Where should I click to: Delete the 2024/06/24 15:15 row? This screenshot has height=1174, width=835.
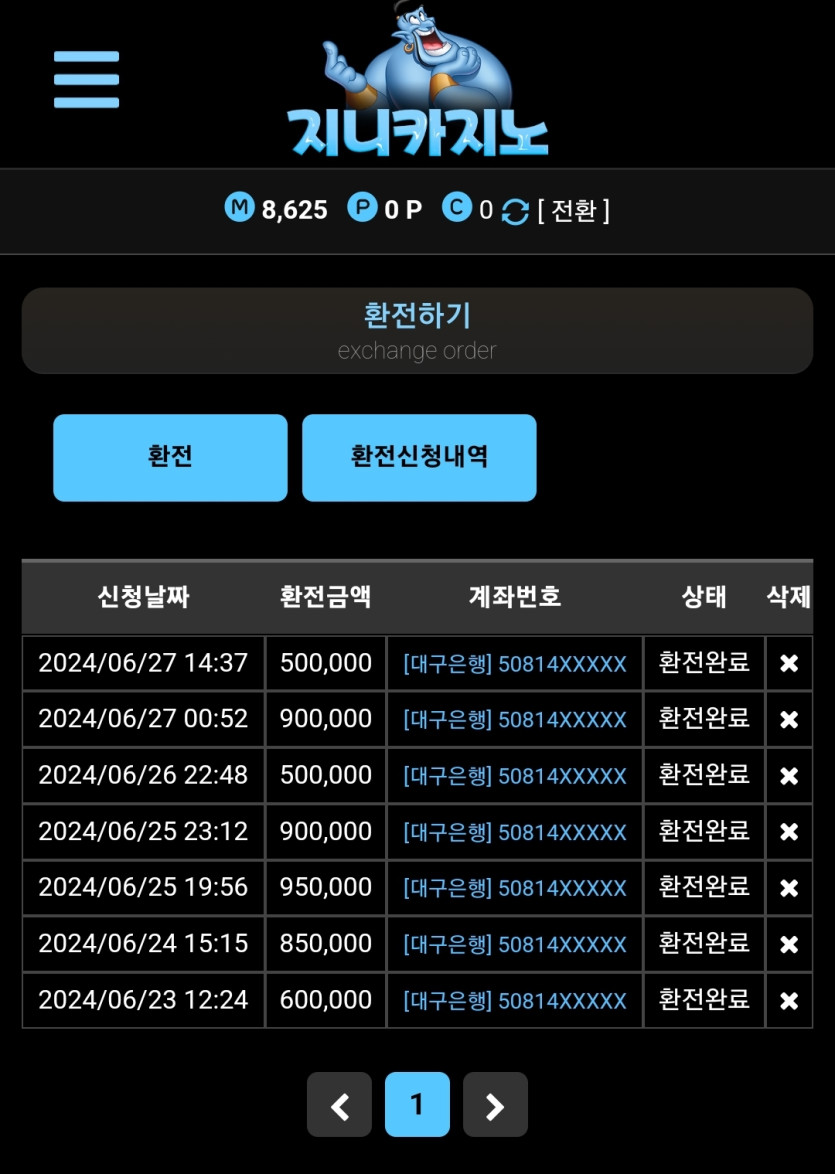pos(789,943)
